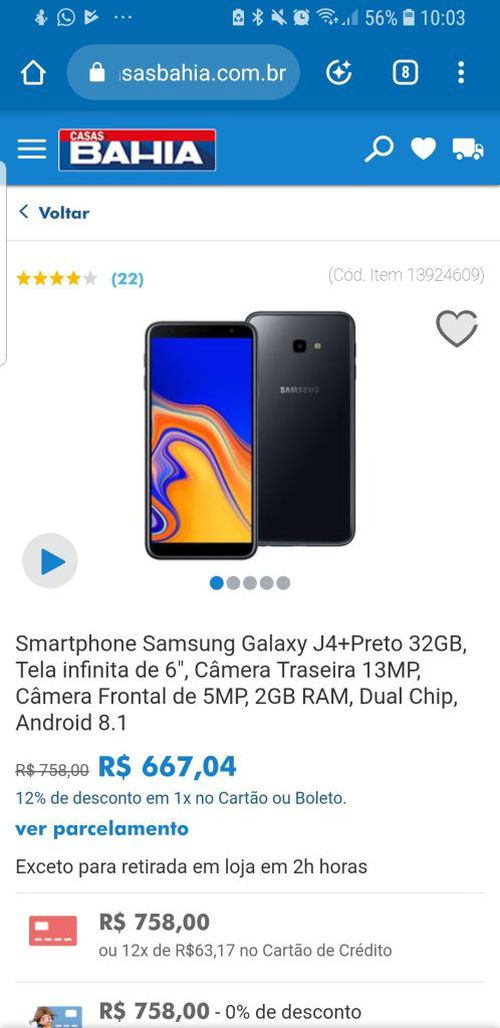Go to the browser home page
This screenshot has width=500, height=1028.
click(x=33, y=73)
